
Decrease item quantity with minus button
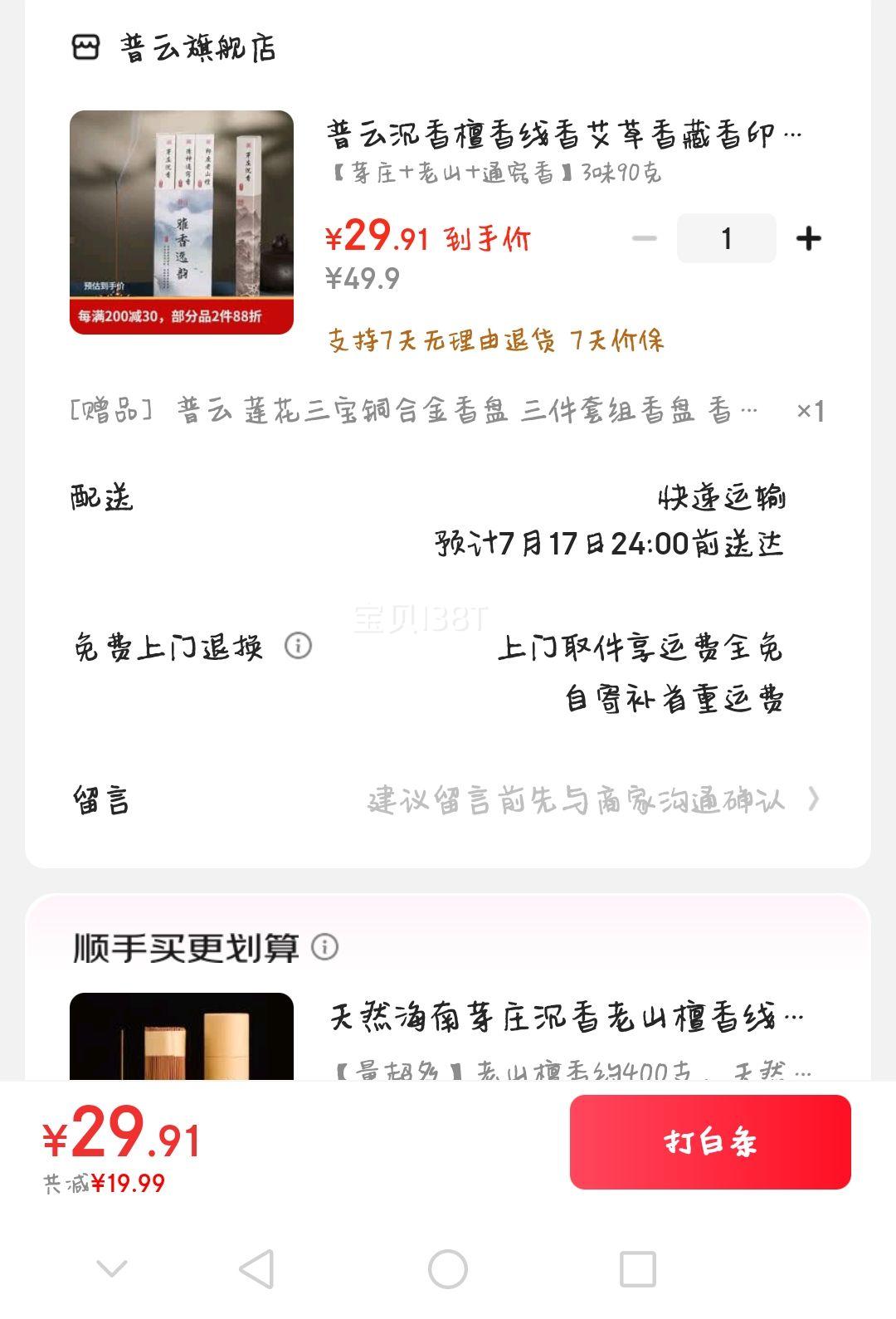pos(644,239)
